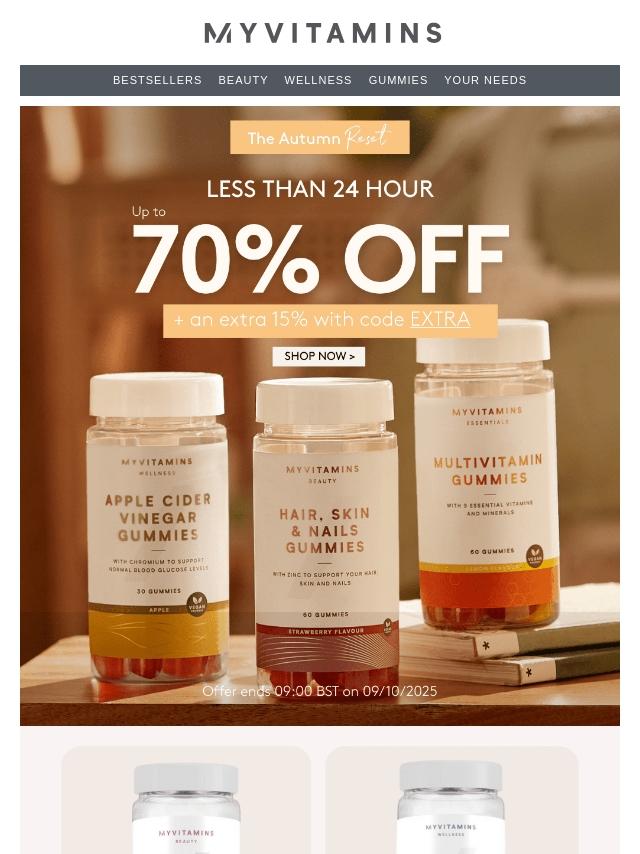Screen dimensions: 640x854
Task: Select the Wellness category
Action: [x=318, y=80]
